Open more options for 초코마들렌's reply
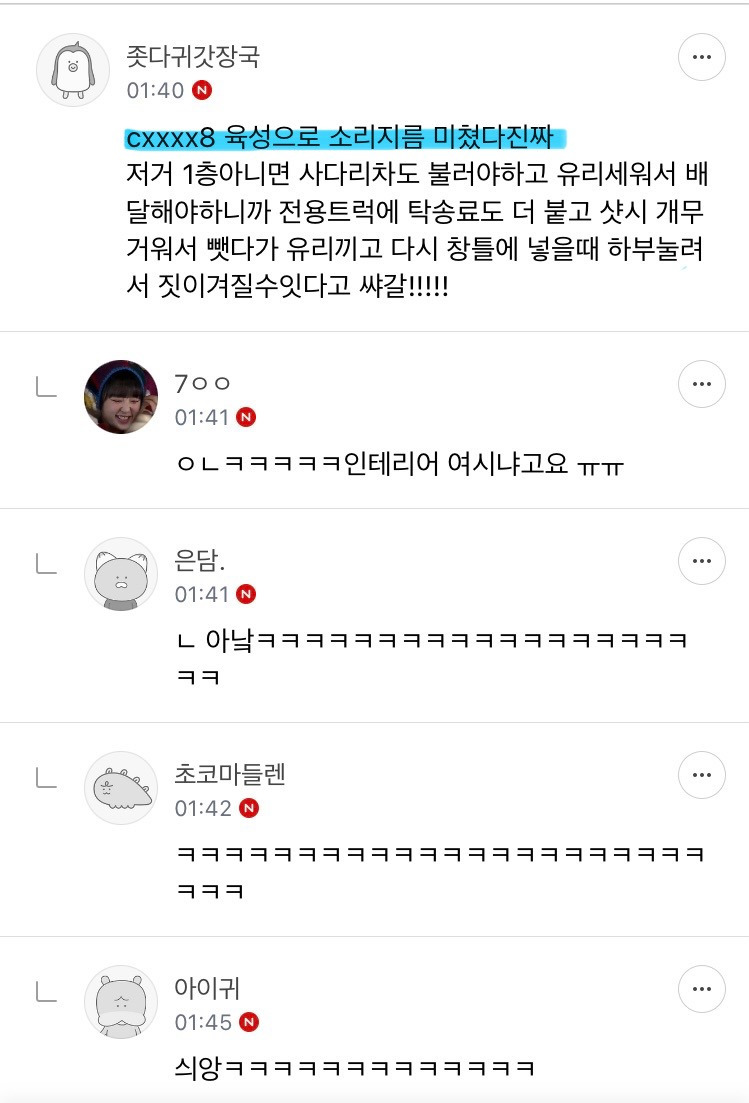 702,775
